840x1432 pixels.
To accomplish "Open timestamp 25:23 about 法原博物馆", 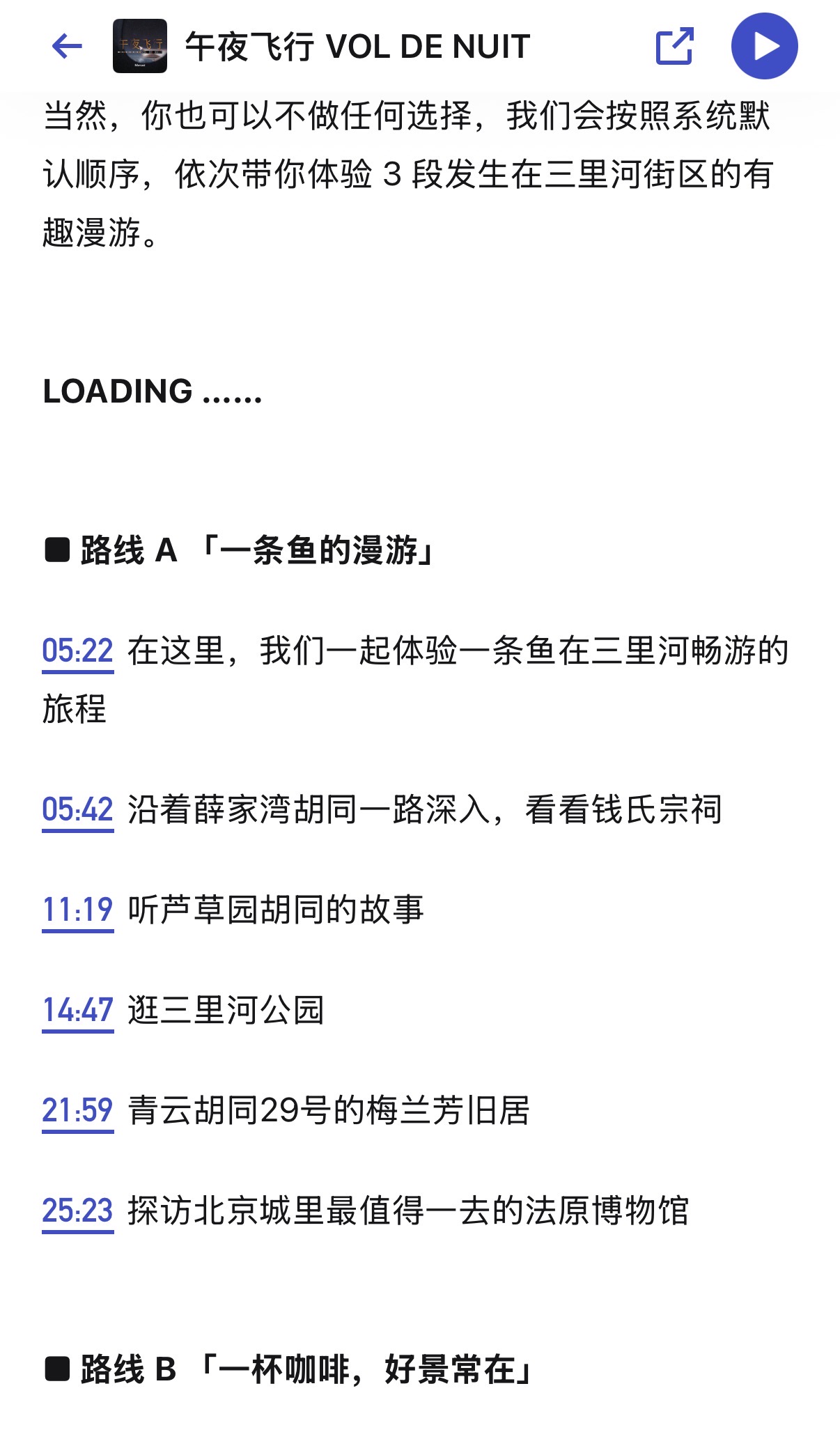I will [77, 1212].
